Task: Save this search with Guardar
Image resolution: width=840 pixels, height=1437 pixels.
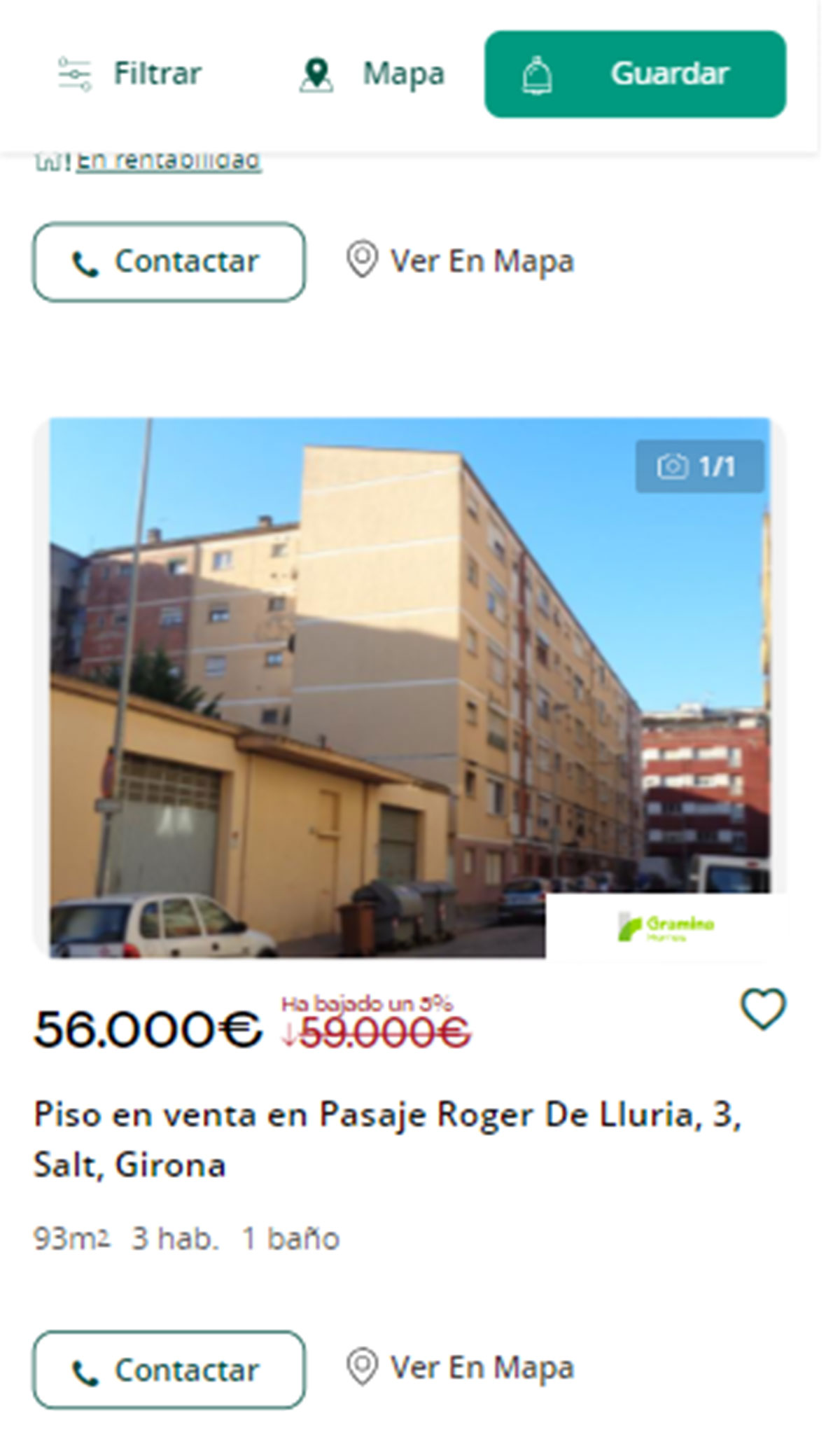Action: pos(635,74)
